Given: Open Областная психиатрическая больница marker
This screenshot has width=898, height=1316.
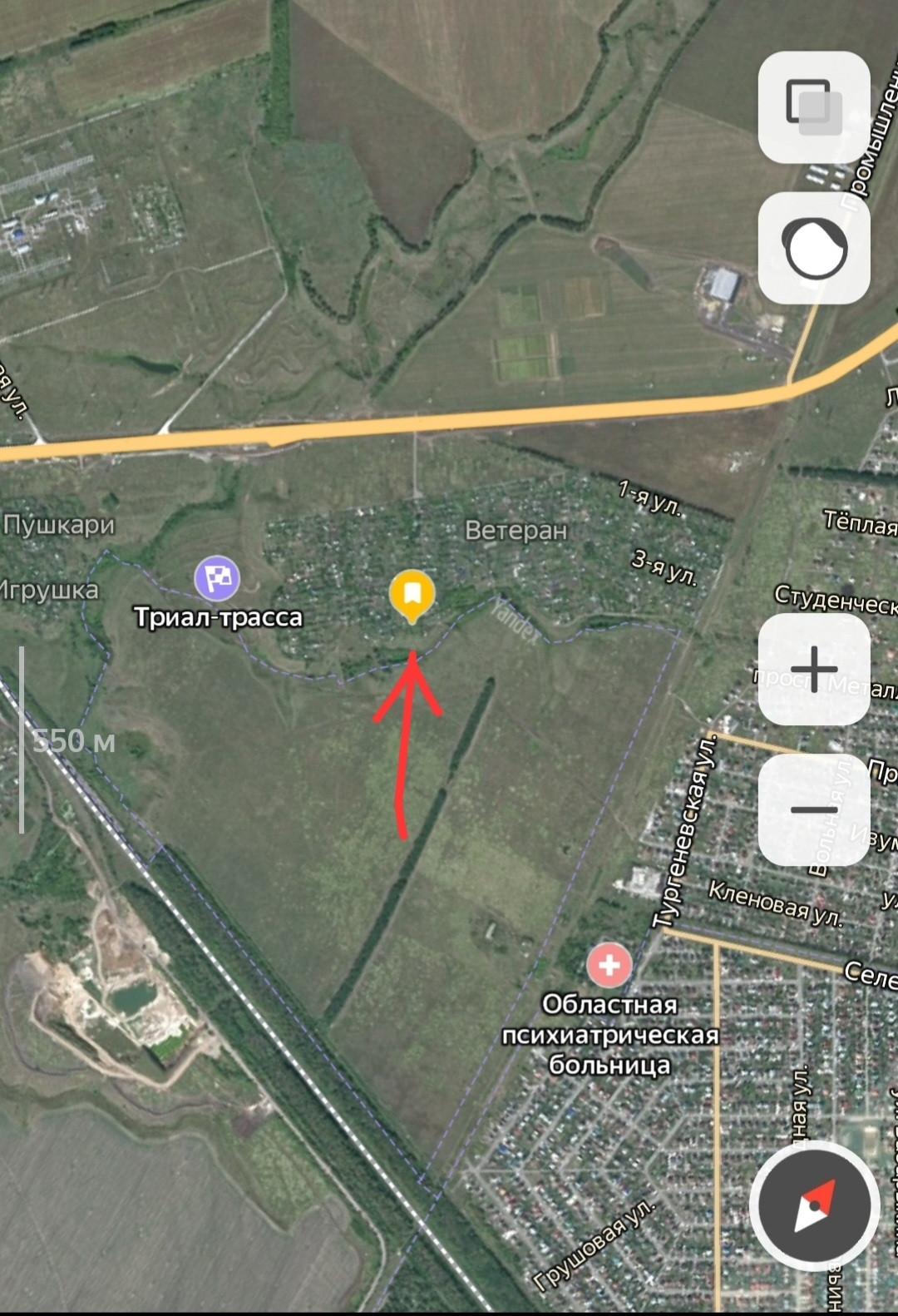Looking at the screenshot, I should (x=609, y=965).
